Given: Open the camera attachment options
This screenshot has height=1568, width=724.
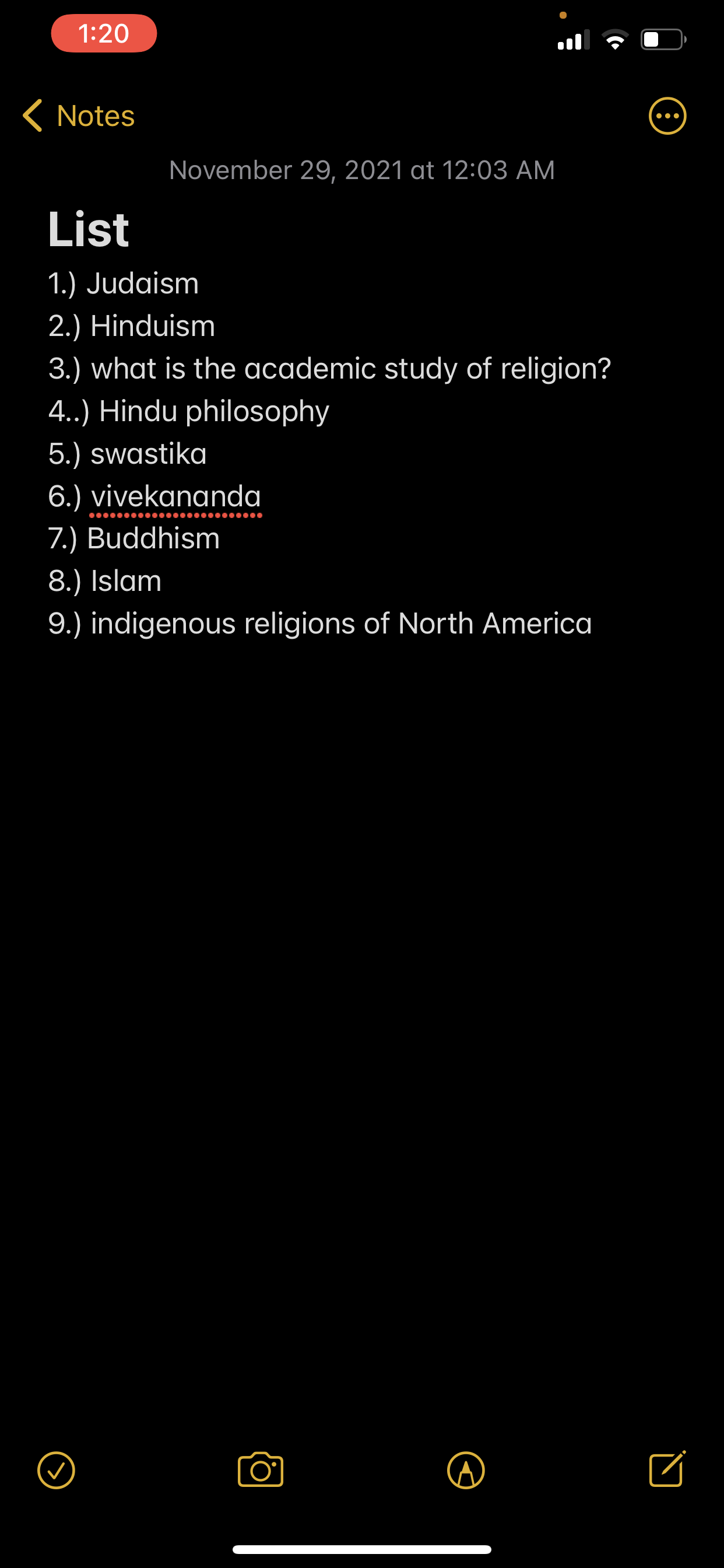Looking at the screenshot, I should tap(261, 1471).
